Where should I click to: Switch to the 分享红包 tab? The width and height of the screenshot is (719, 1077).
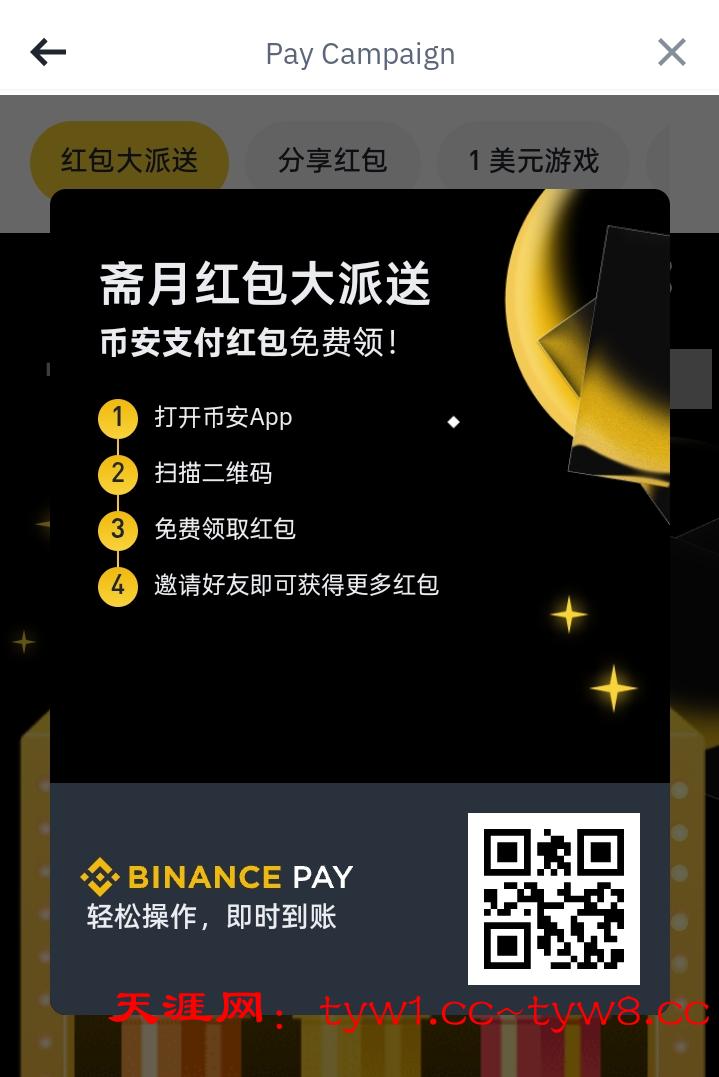click(x=332, y=160)
